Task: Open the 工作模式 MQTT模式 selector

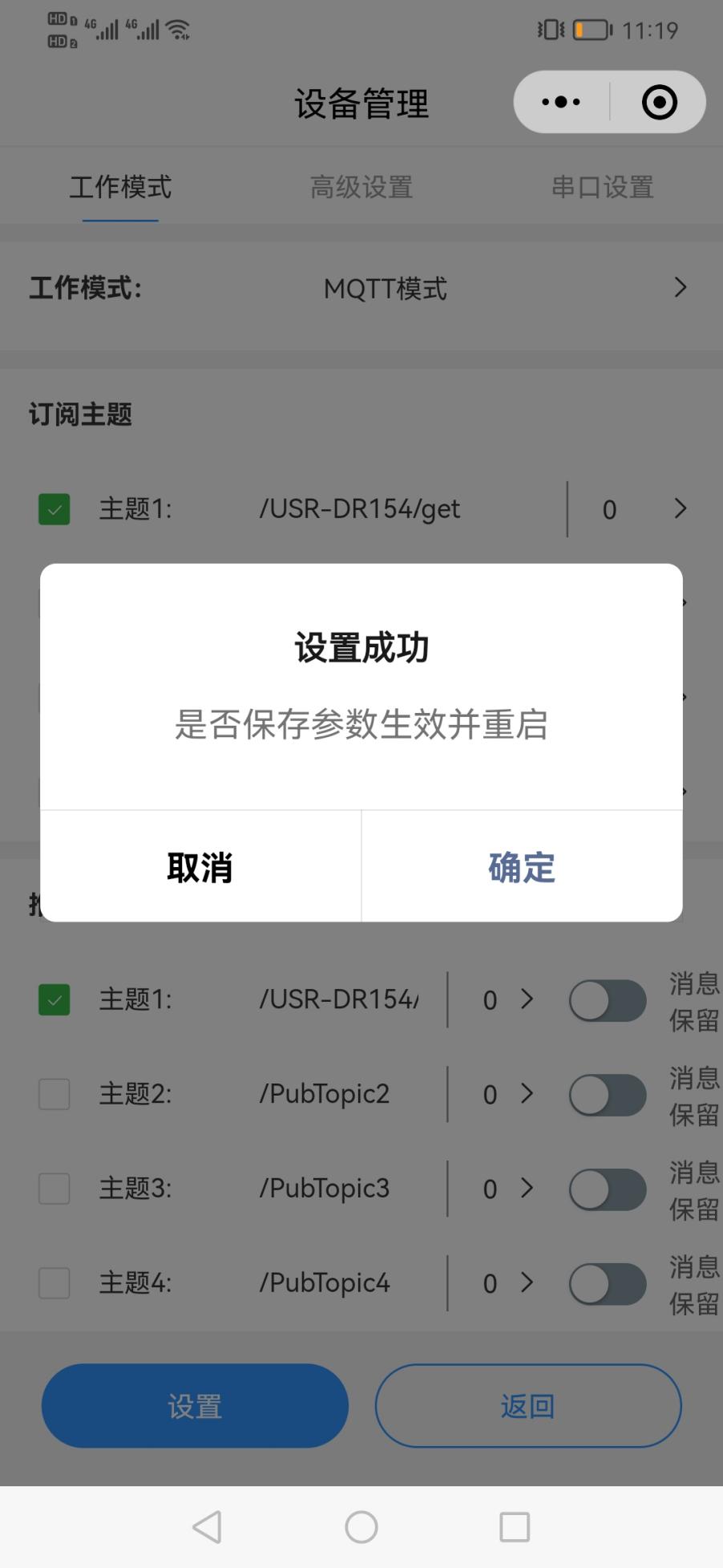Action: [x=385, y=288]
